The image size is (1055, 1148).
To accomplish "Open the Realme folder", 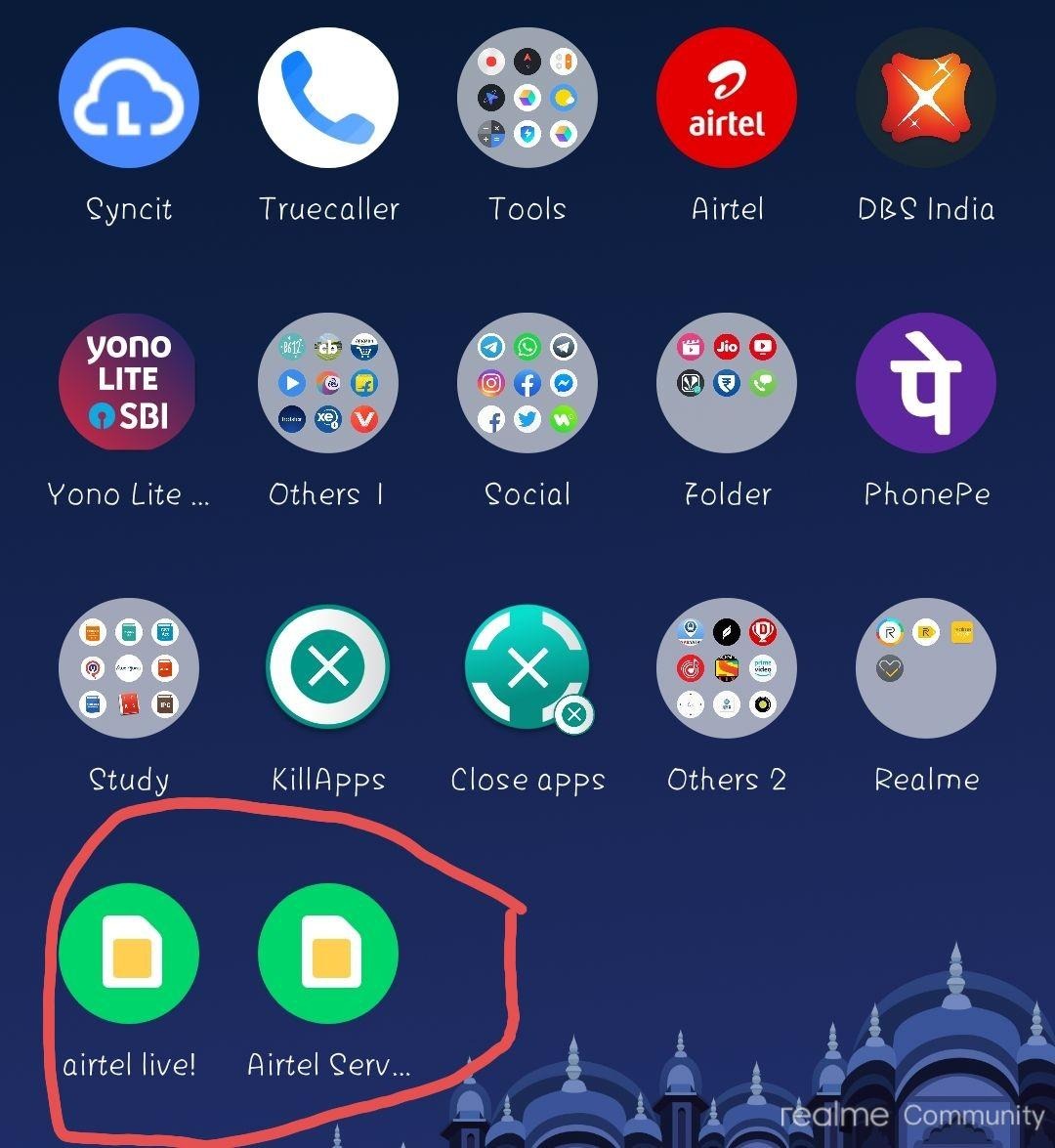I will pos(926,668).
